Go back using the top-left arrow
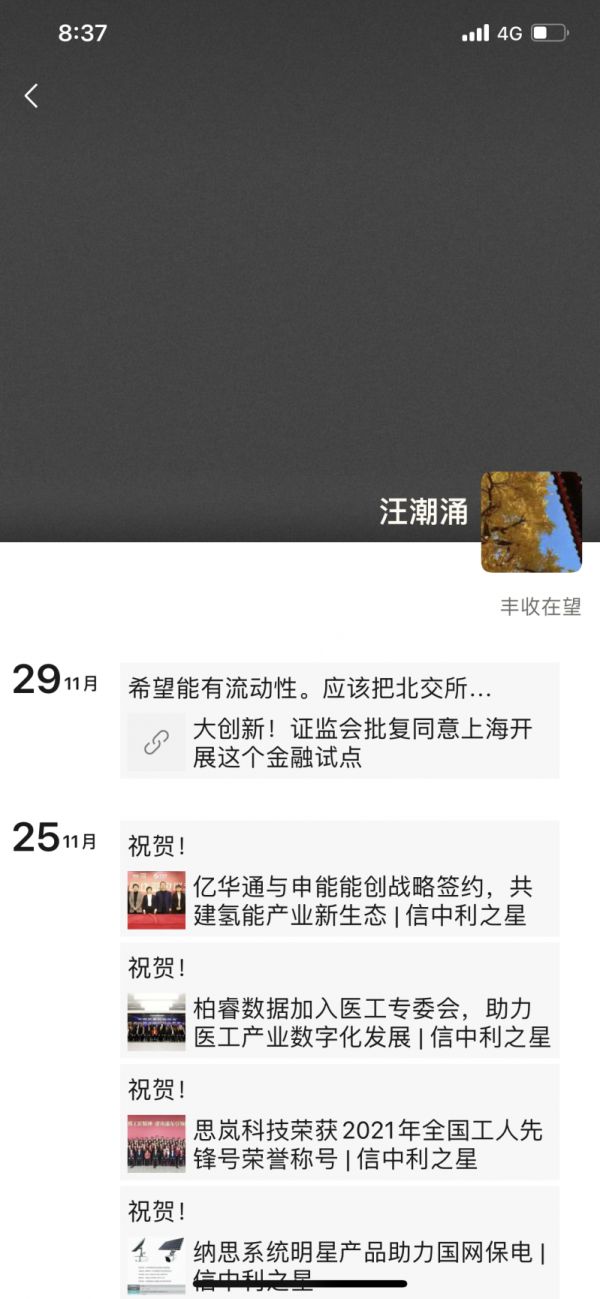 [31, 96]
